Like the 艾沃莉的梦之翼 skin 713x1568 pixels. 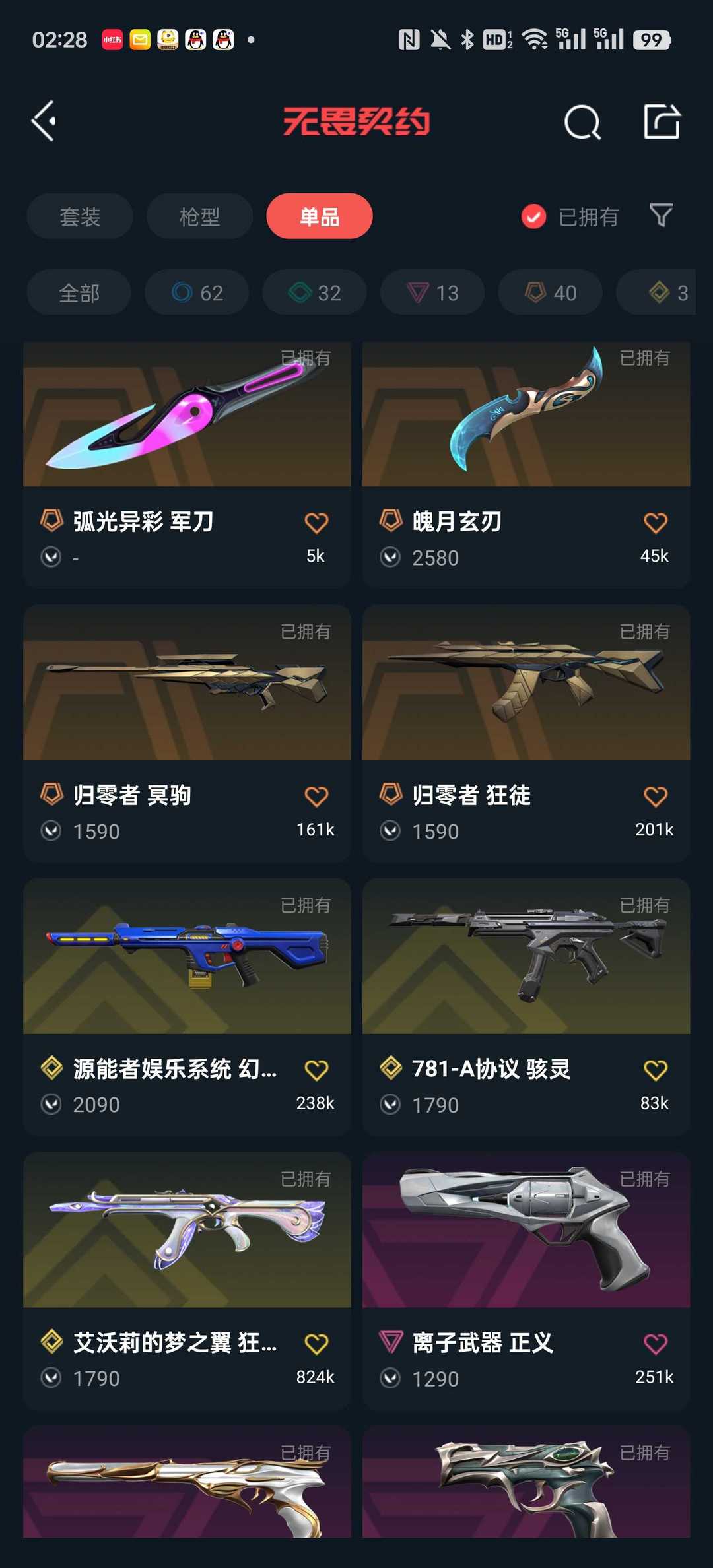316,1344
